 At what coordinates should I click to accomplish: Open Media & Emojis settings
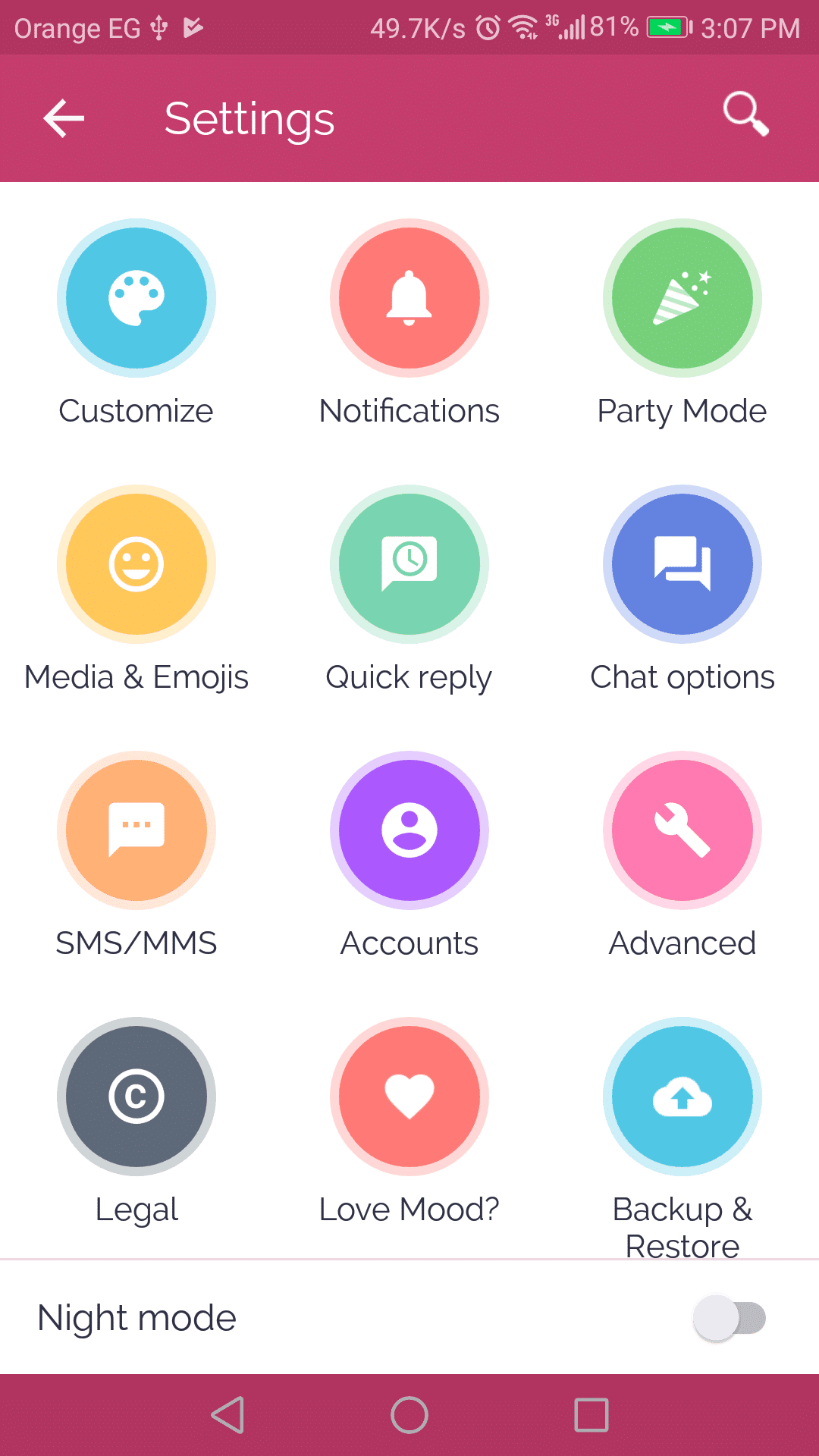click(136, 565)
